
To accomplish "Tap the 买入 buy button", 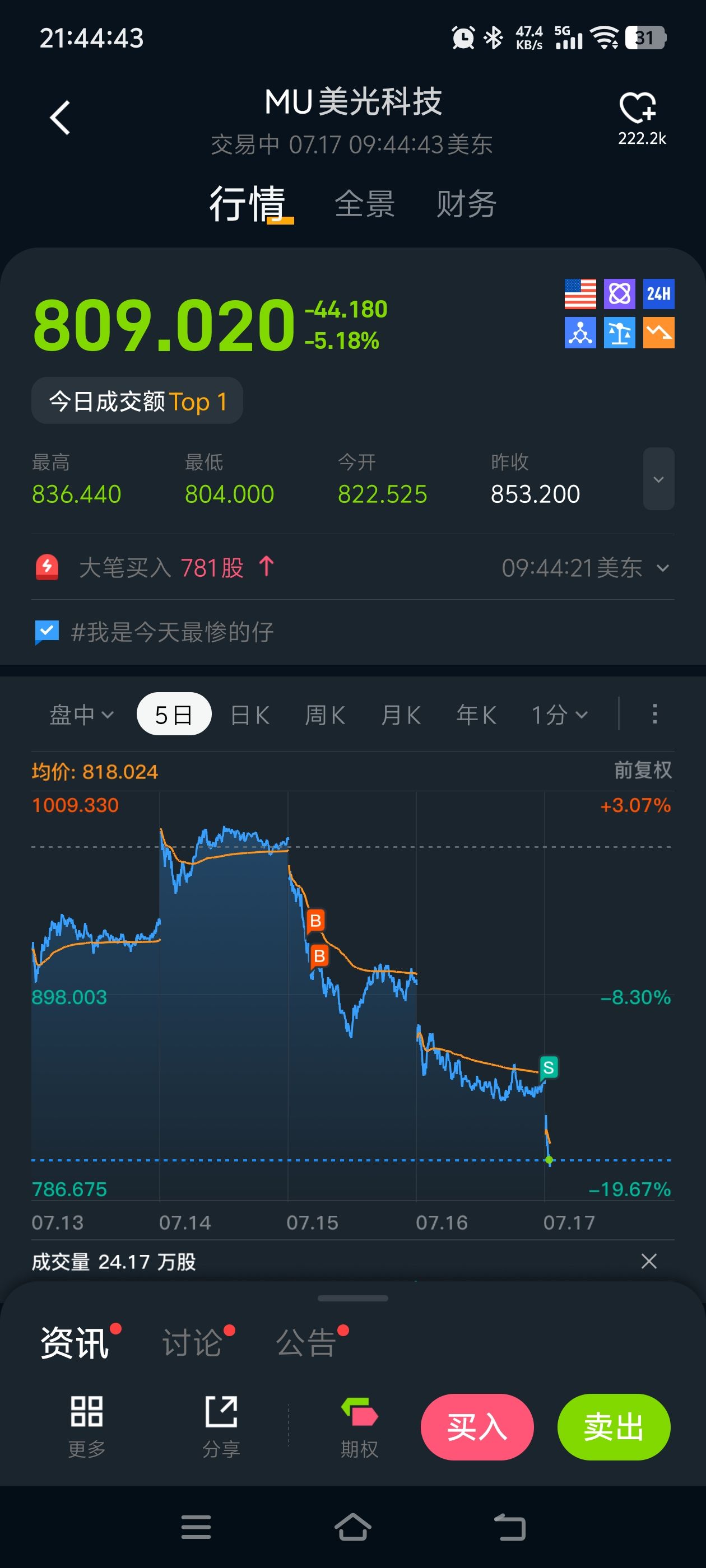I will [477, 1427].
